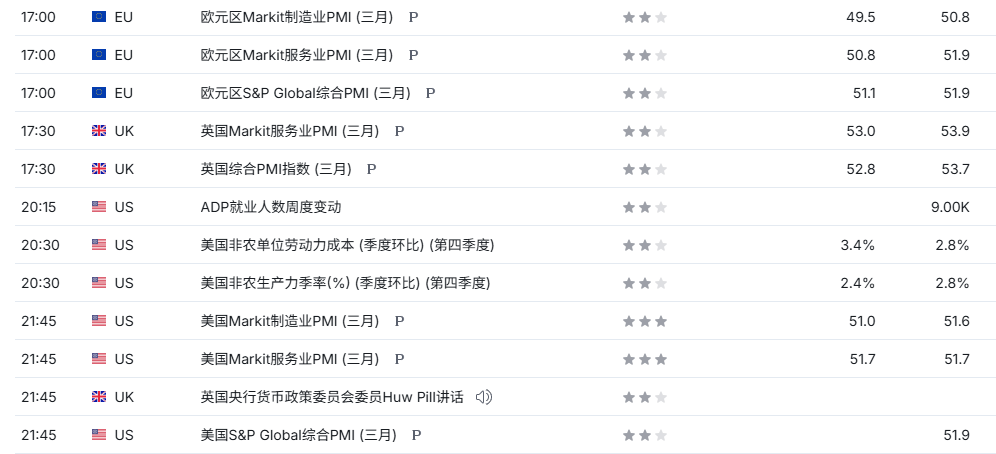
Task: View 美国S&P Global综合PMI entry
Action: point(299,435)
